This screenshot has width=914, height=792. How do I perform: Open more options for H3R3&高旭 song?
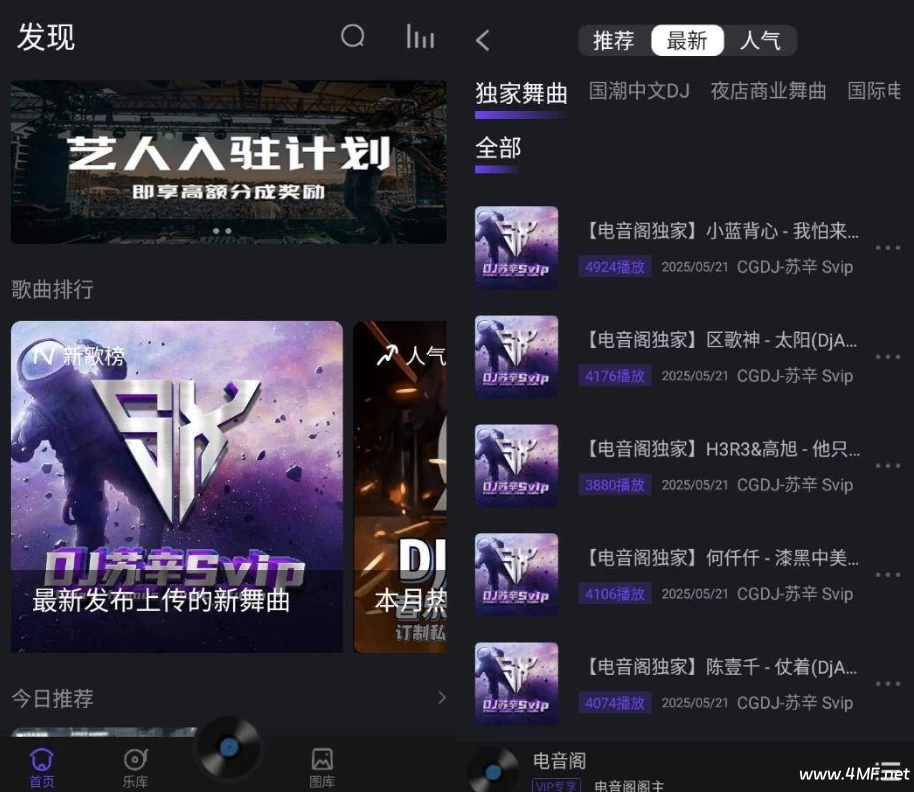click(x=887, y=466)
